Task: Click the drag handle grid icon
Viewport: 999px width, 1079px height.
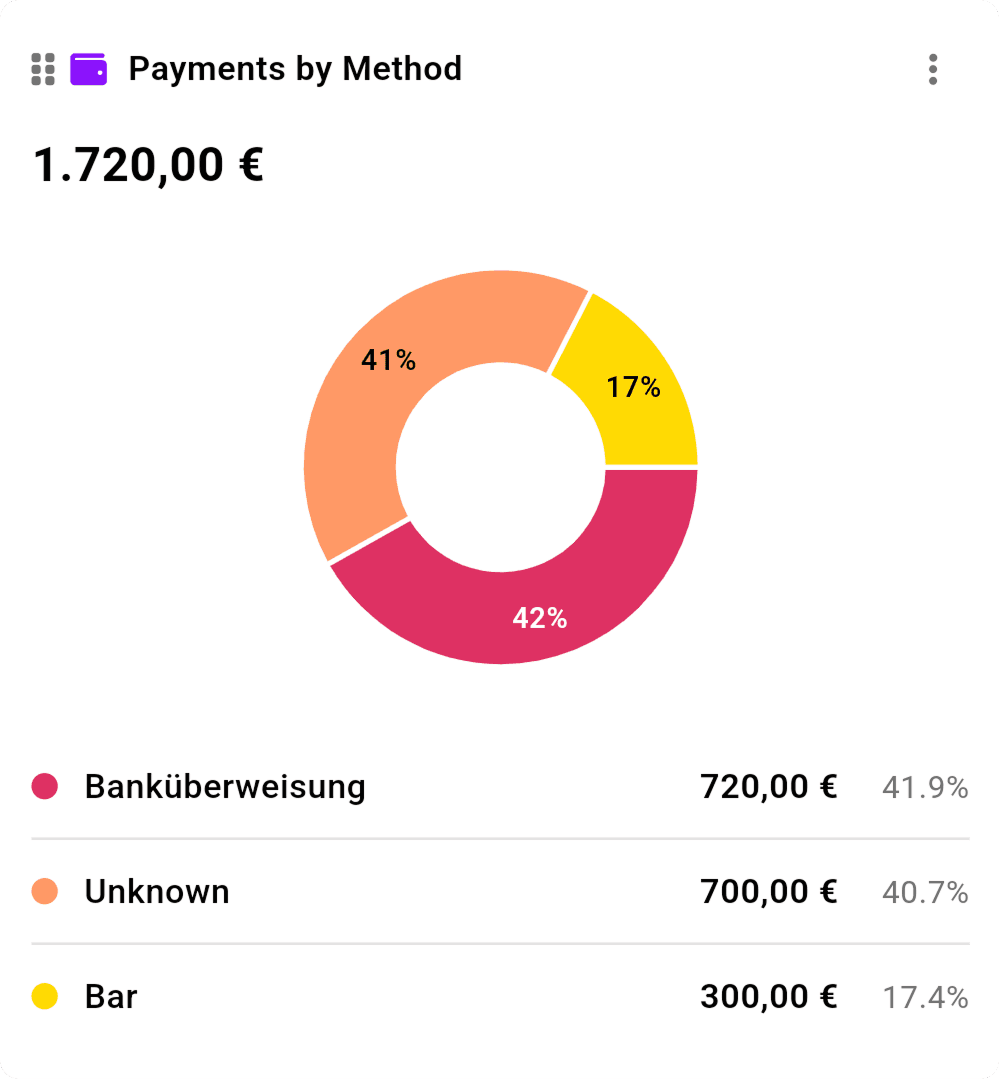Action: click(x=42, y=69)
